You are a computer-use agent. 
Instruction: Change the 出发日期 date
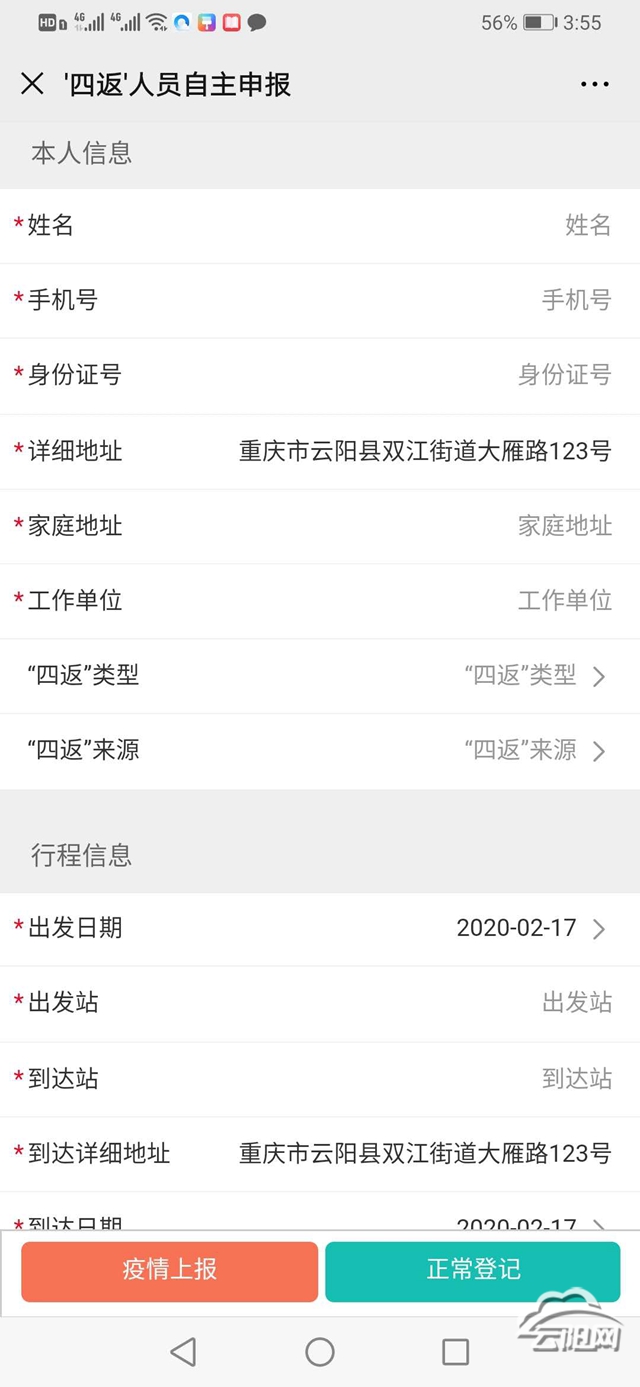530,928
